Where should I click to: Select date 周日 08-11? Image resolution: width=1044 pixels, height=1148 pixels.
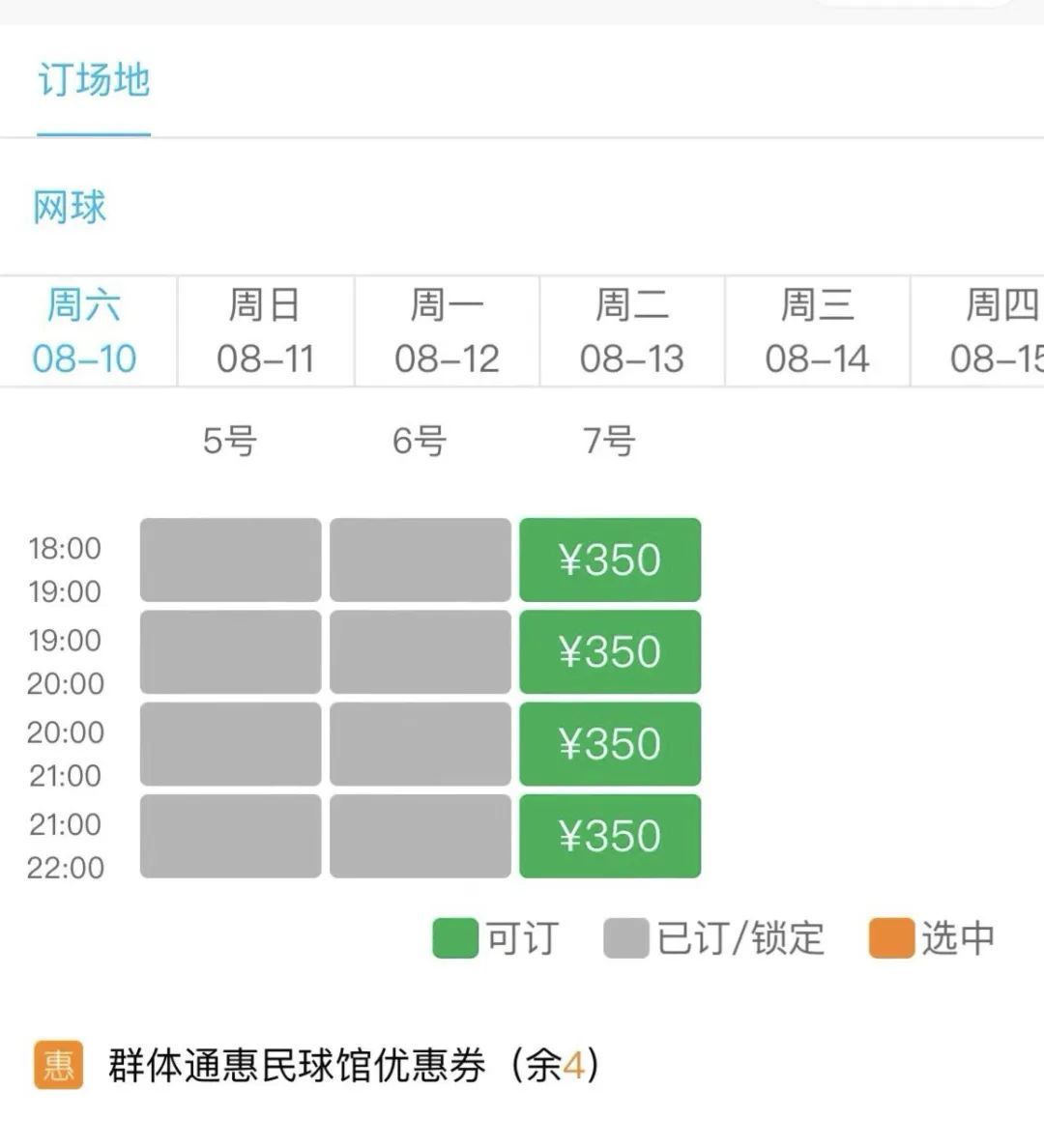(265, 331)
